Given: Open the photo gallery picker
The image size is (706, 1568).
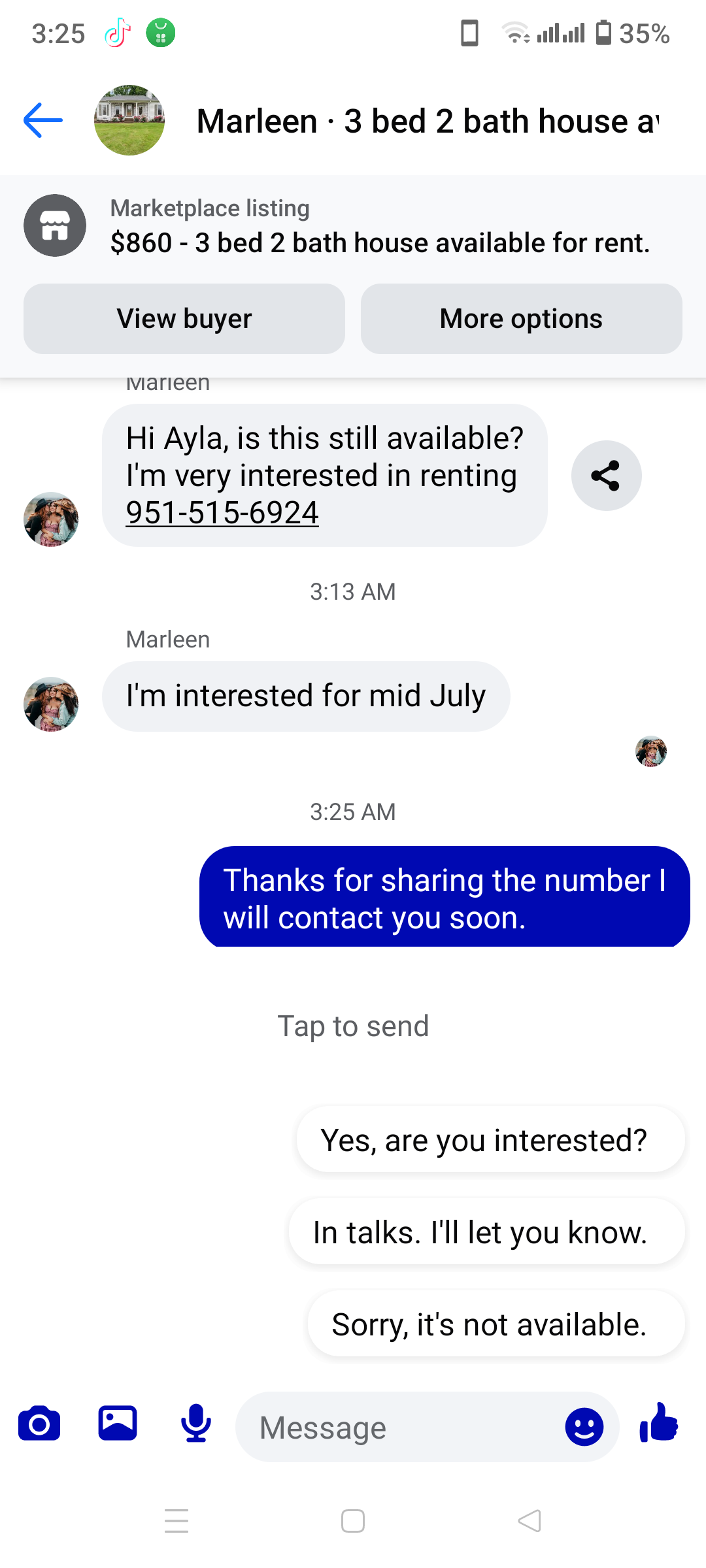Looking at the screenshot, I should click(118, 1423).
